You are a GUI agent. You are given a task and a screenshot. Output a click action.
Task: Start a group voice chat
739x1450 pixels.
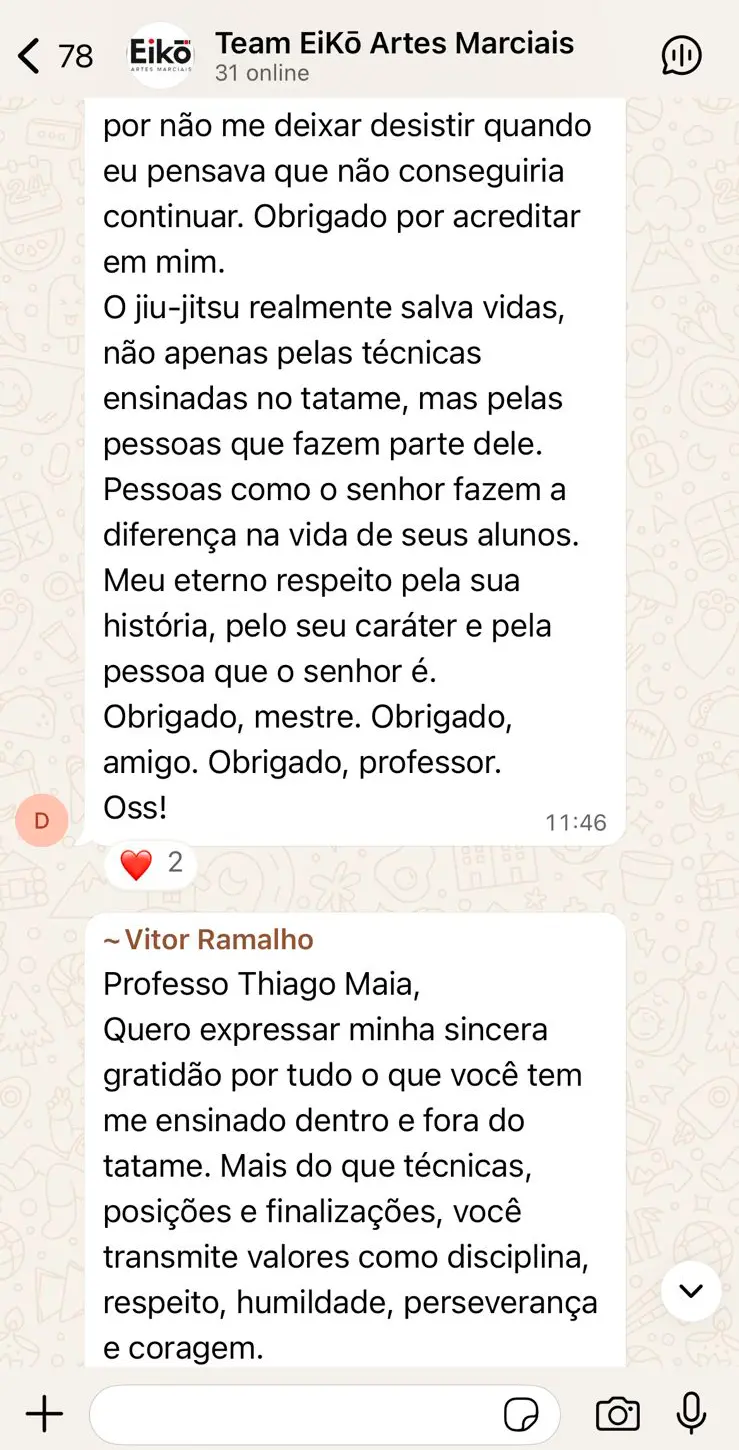pyautogui.click(x=682, y=56)
